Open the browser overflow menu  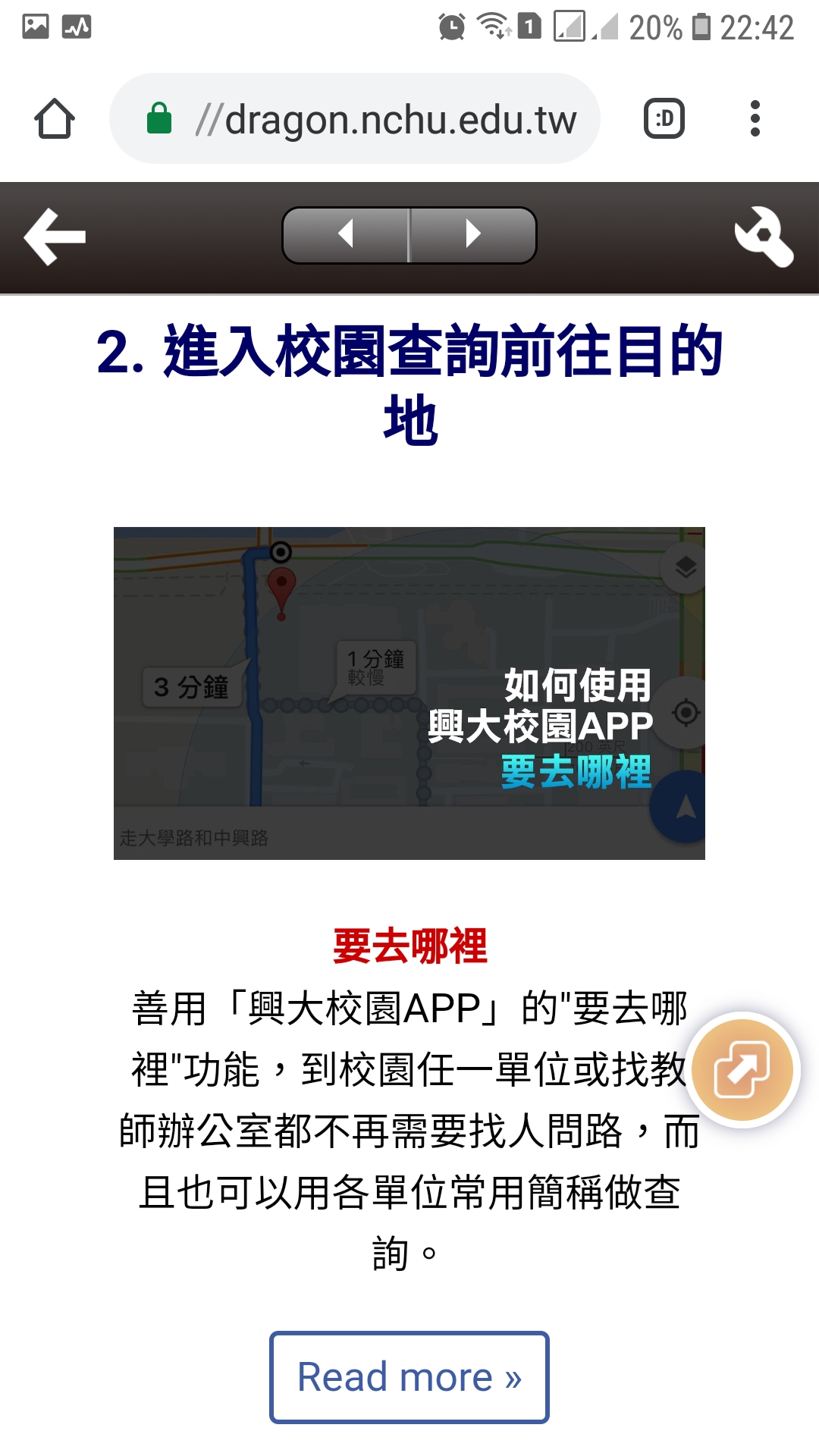click(755, 119)
